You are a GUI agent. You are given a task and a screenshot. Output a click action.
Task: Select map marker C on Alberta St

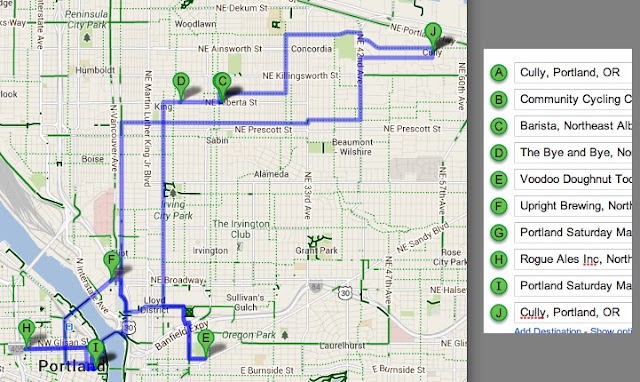[x=222, y=86]
